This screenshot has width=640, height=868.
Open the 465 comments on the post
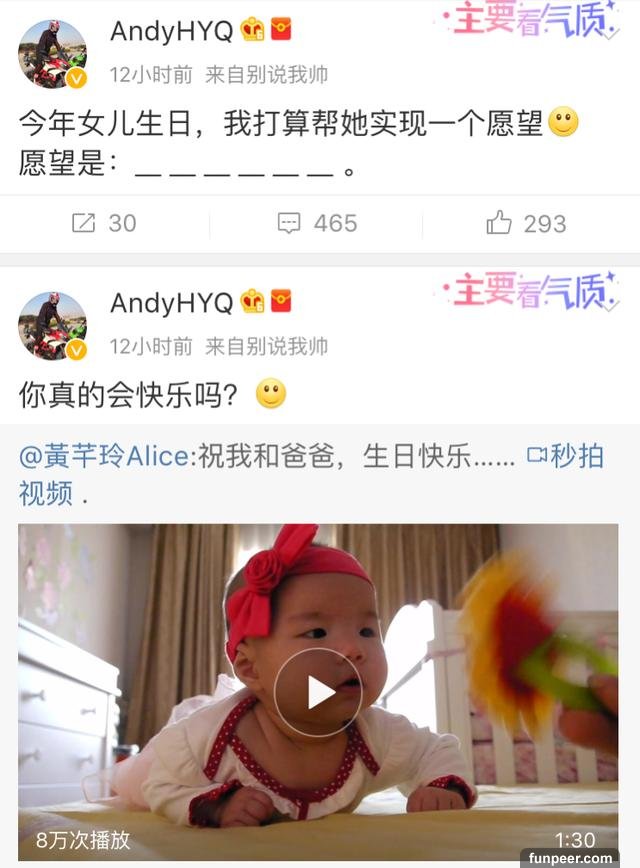click(317, 223)
